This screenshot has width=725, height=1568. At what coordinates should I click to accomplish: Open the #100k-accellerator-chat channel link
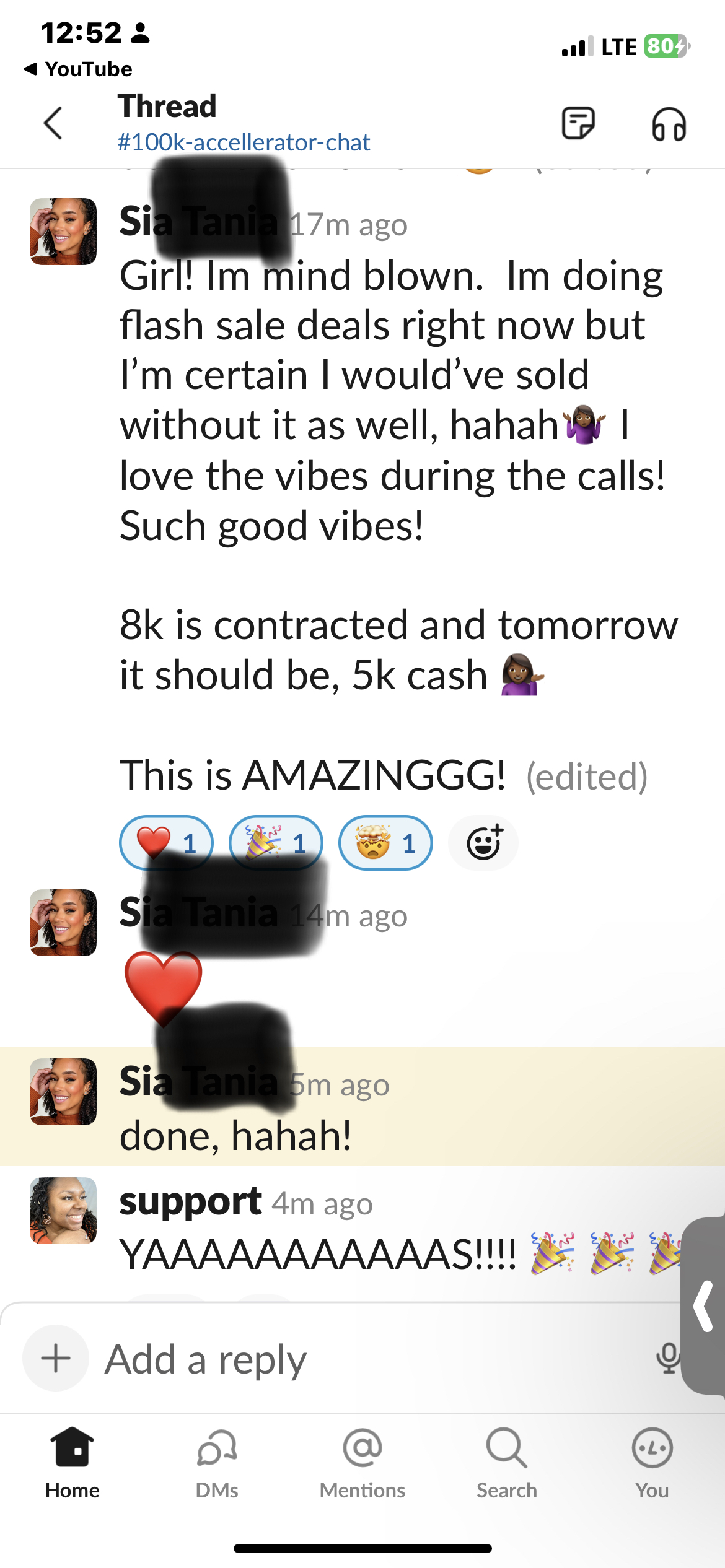point(244,142)
